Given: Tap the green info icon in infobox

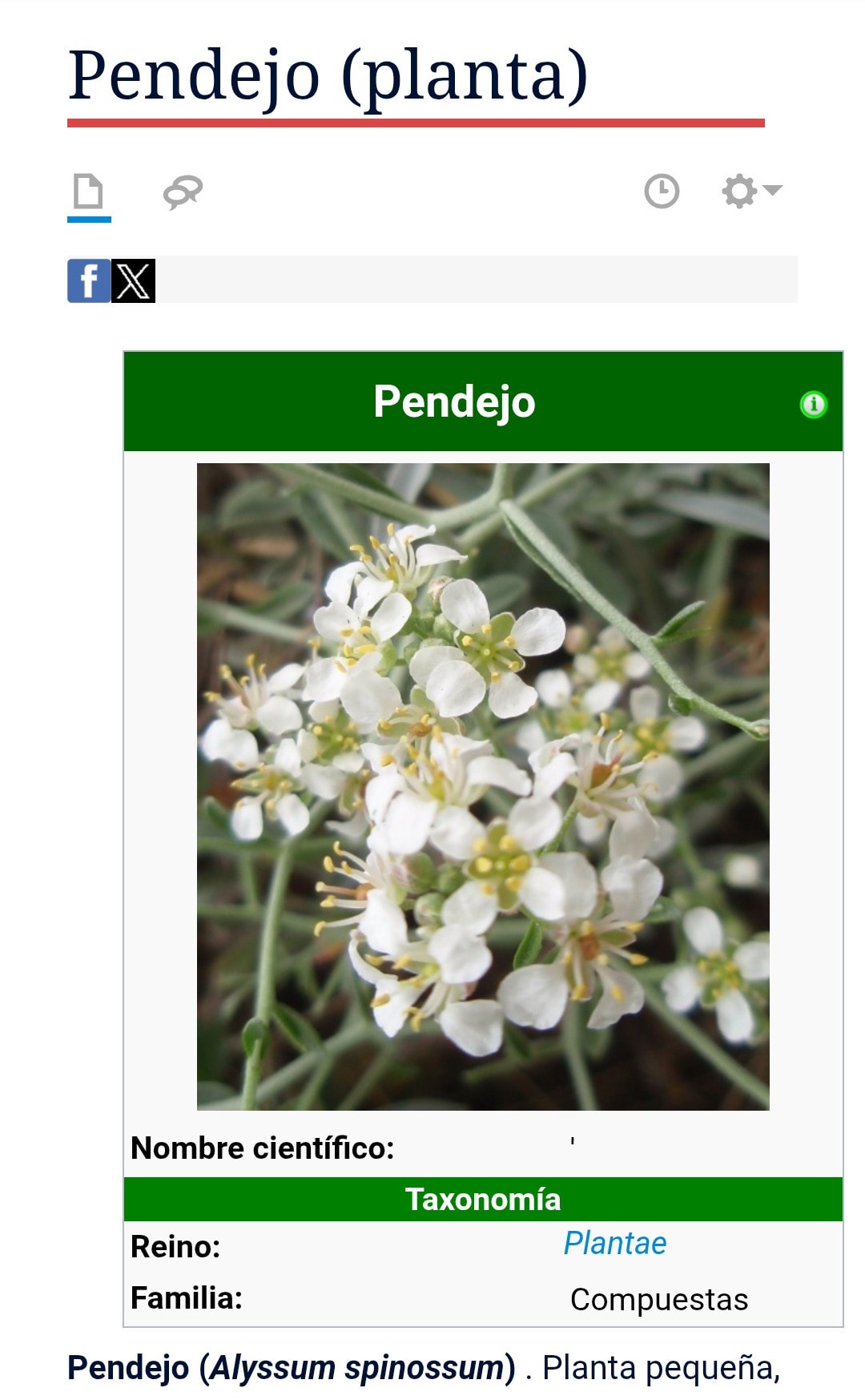Looking at the screenshot, I should click(x=813, y=404).
